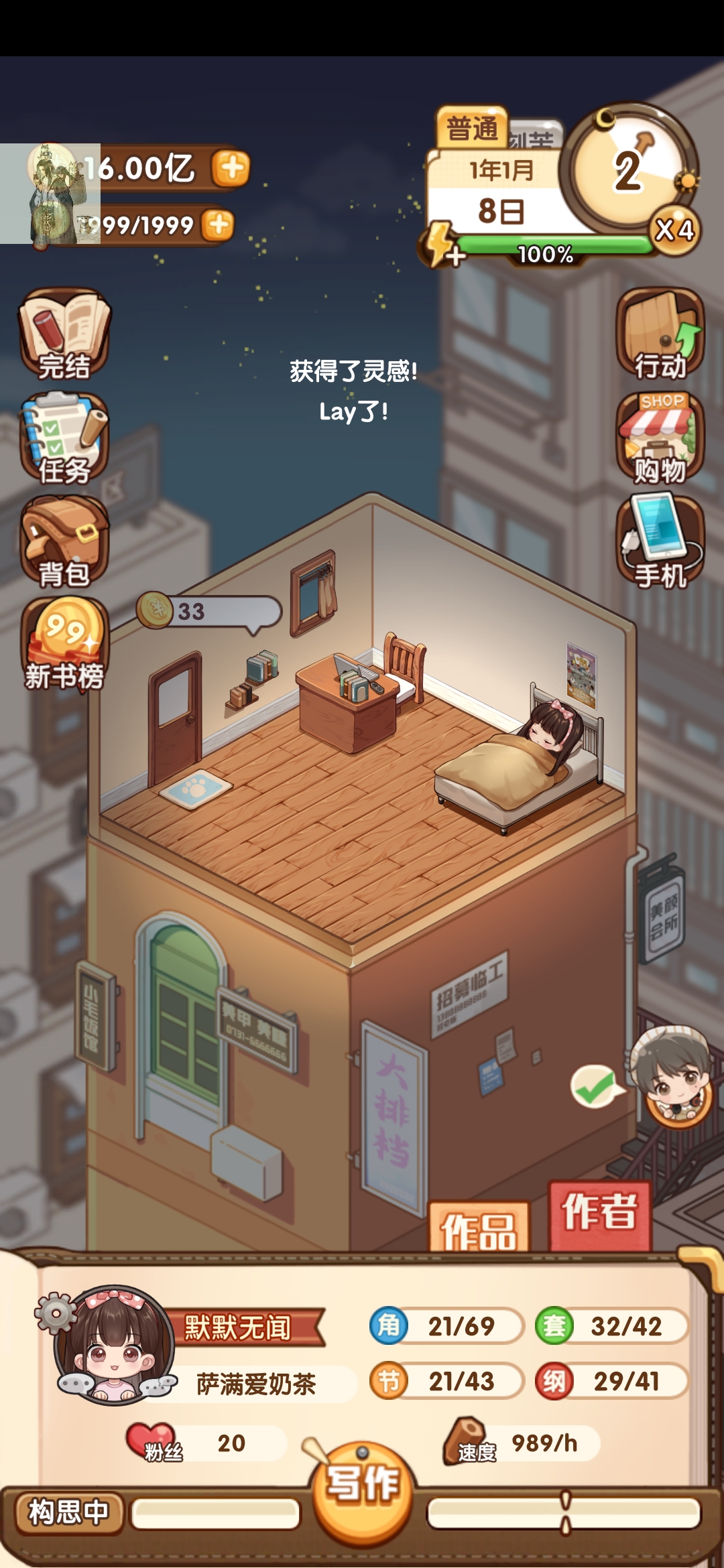The image size is (724, 1568).
Task: Collect the 33 coin bubble
Action: pos(208,612)
